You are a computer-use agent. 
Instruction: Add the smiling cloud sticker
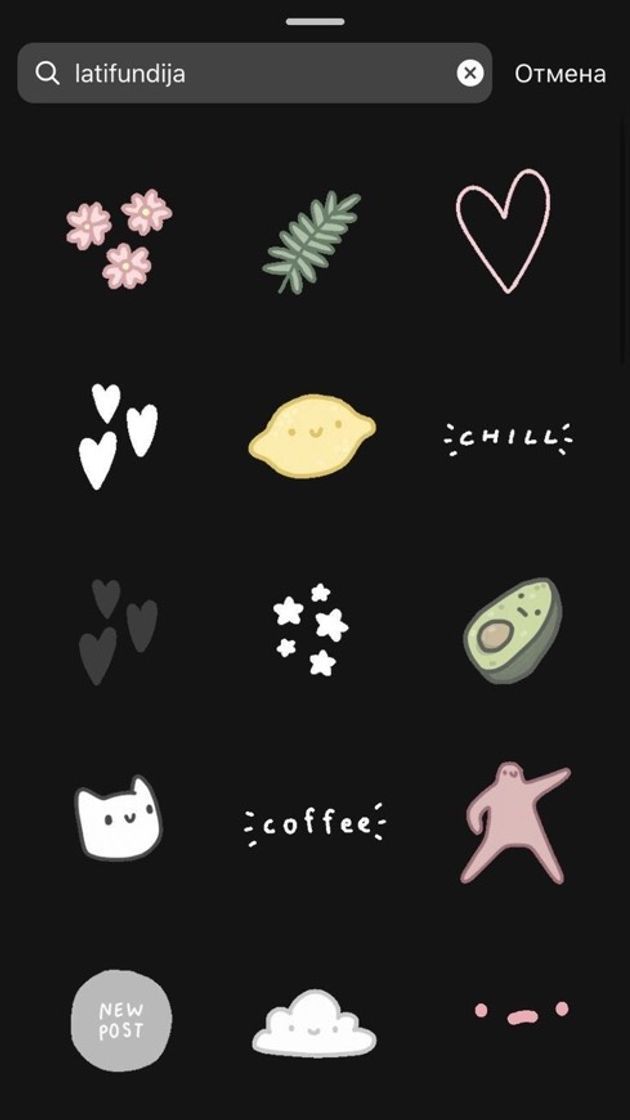coord(314,1023)
